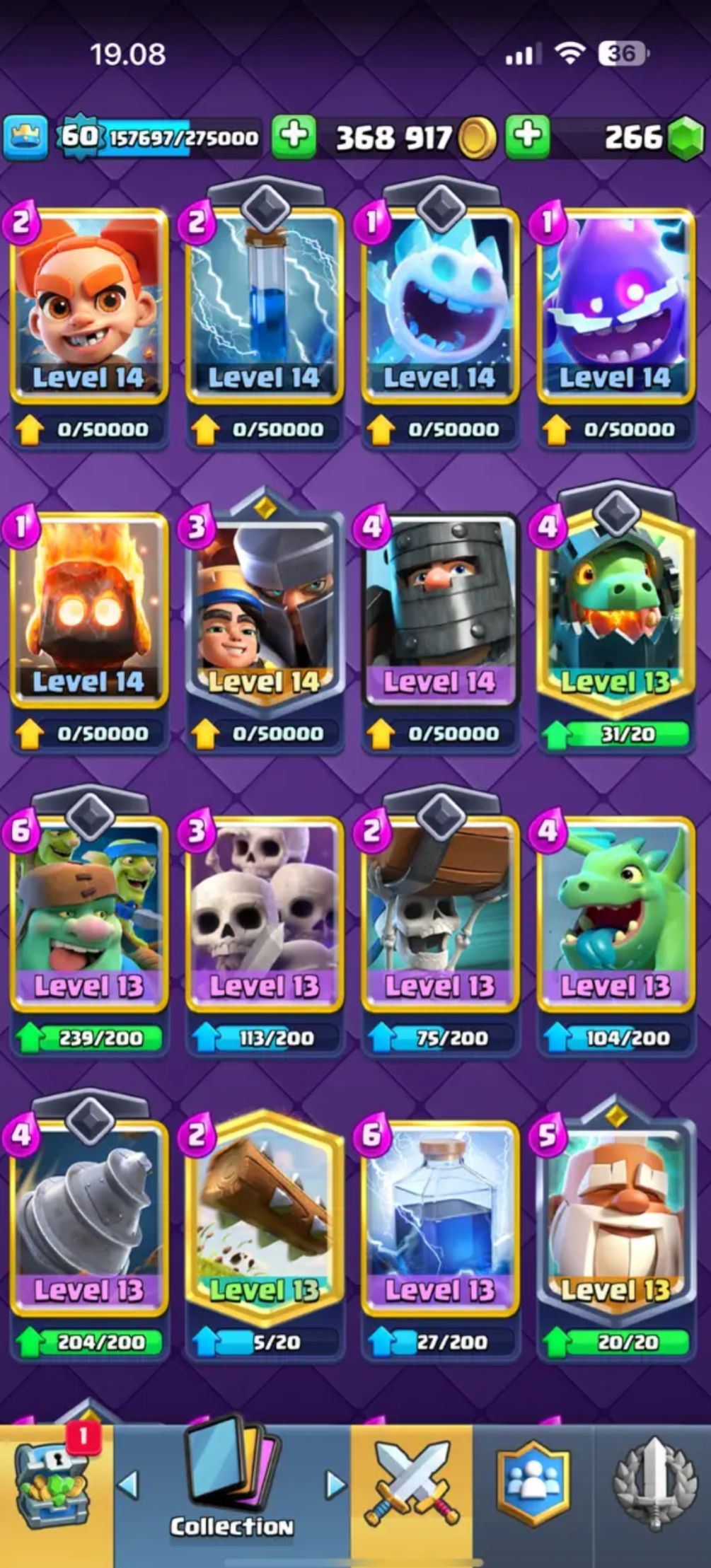The image size is (711, 1568).
Task: Open the King level crown icon
Action: coord(25,137)
